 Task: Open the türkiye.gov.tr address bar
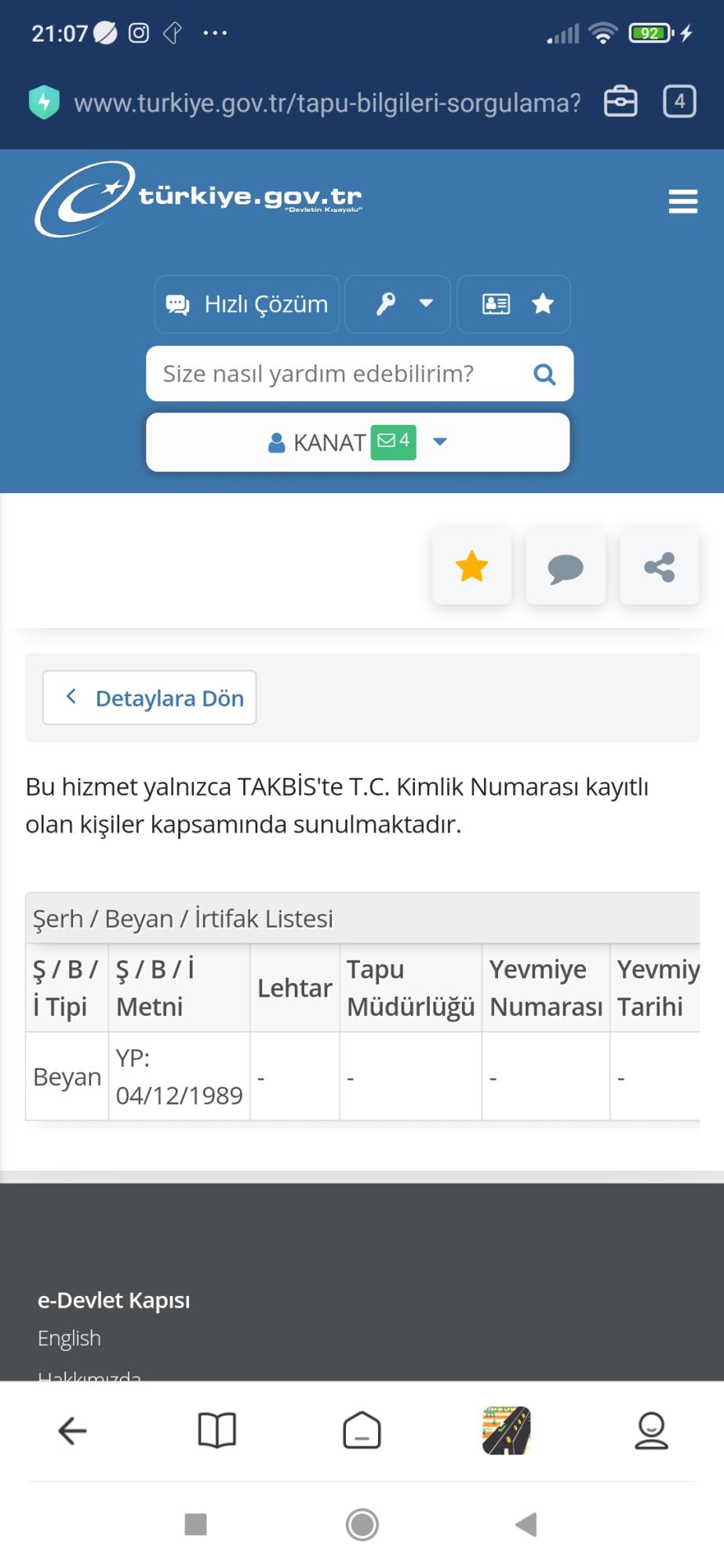pos(327,103)
